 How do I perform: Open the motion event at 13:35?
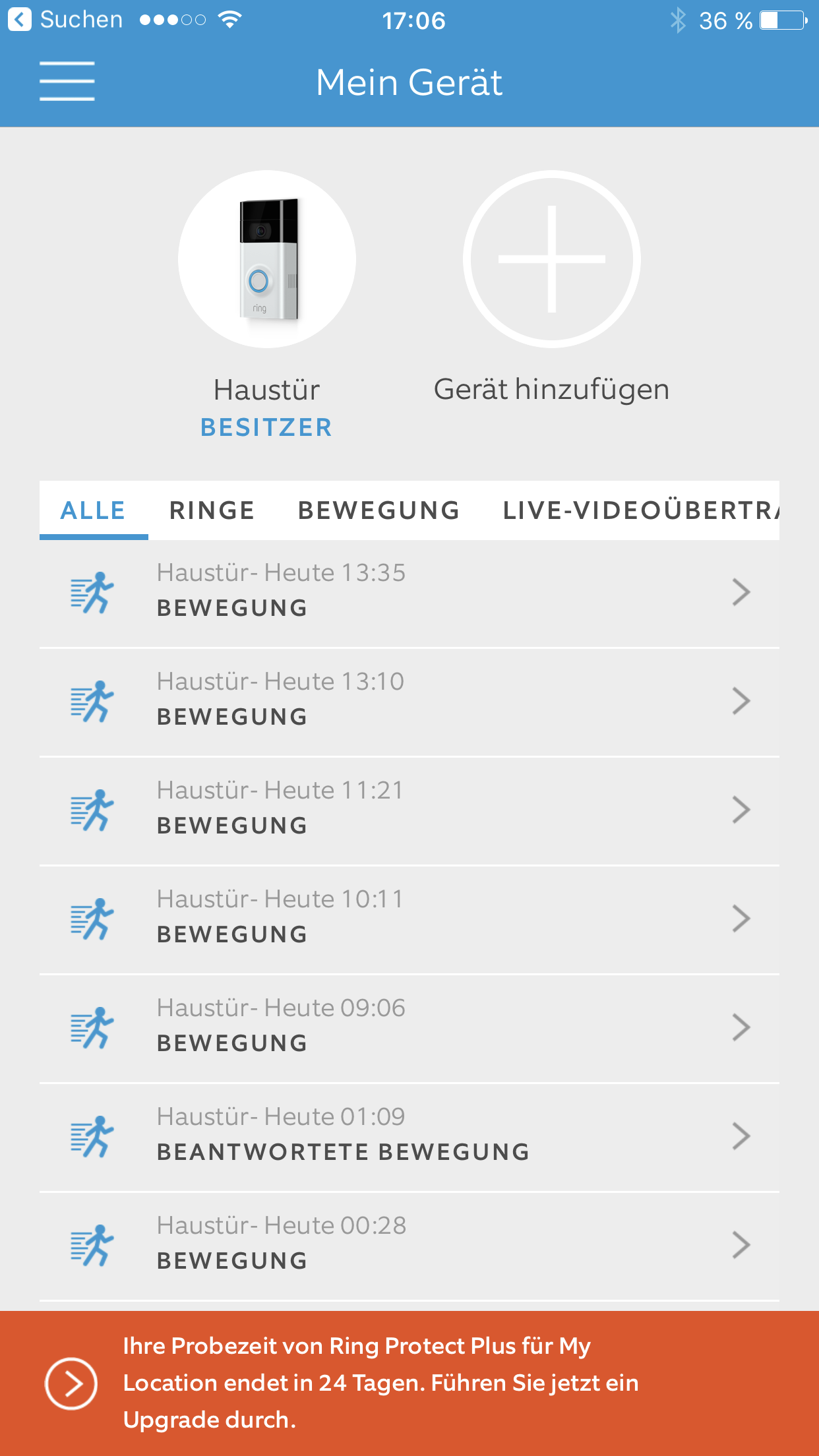click(409, 591)
